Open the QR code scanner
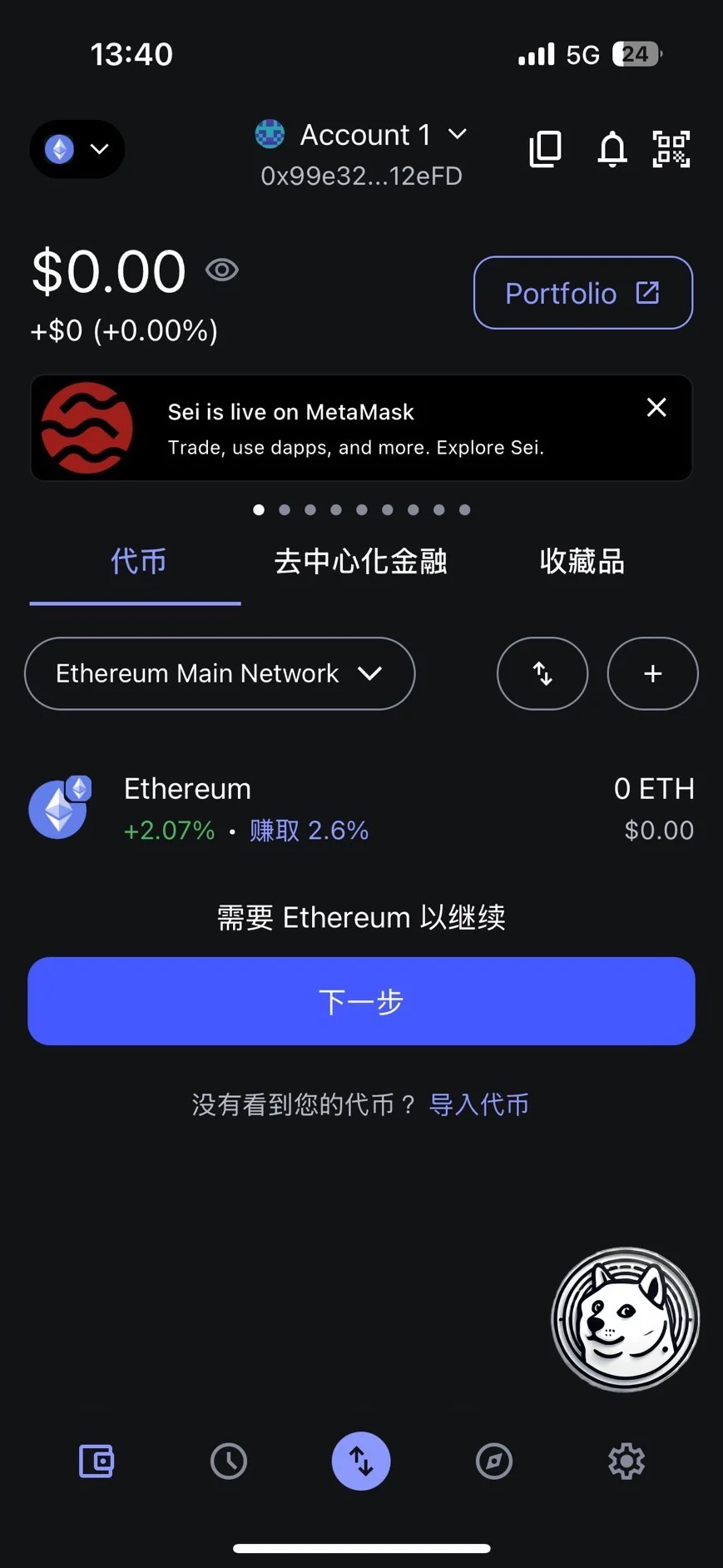723x1568 pixels. click(671, 150)
